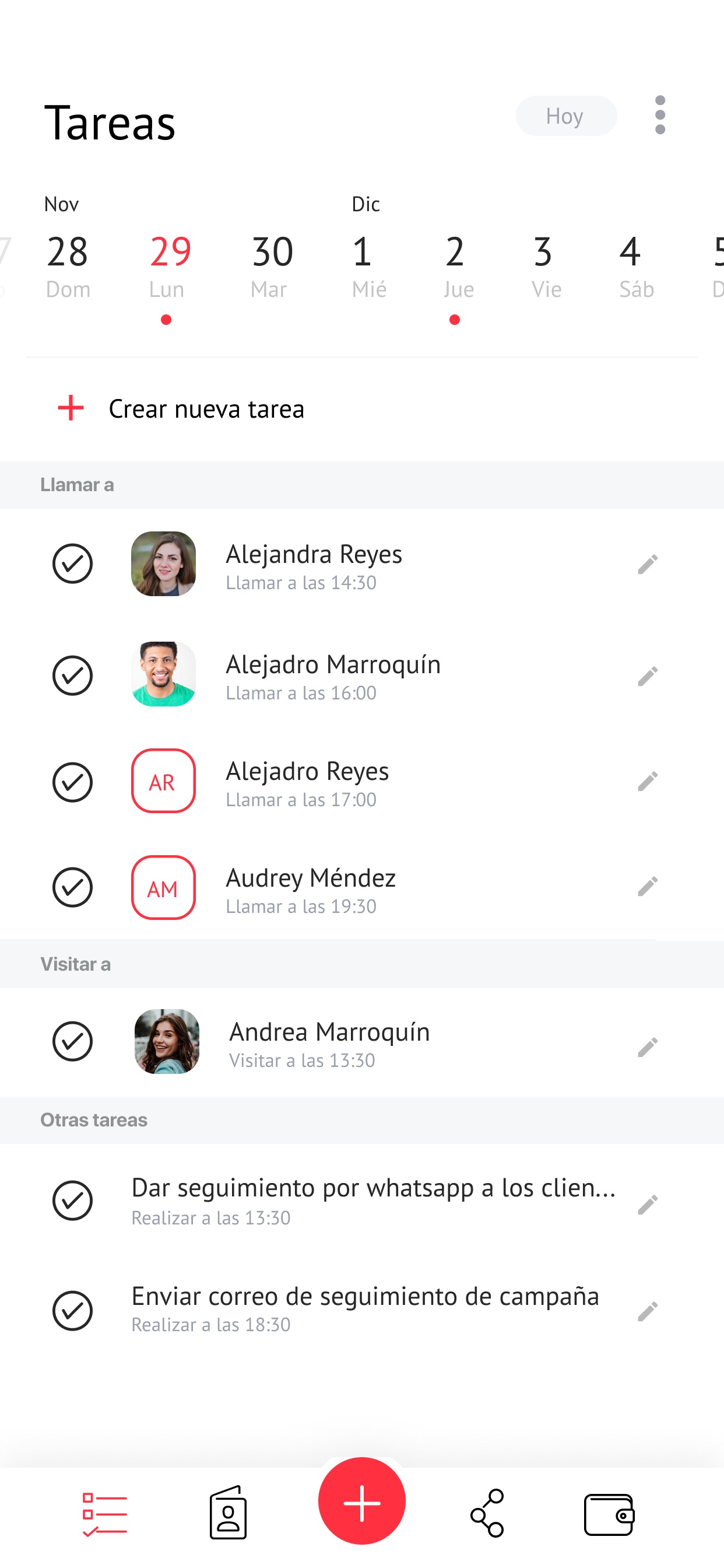The width and height of the screenshot is (724, 1568).
Task: Go to the wallet tab
Action: [x=609, y=1513]
